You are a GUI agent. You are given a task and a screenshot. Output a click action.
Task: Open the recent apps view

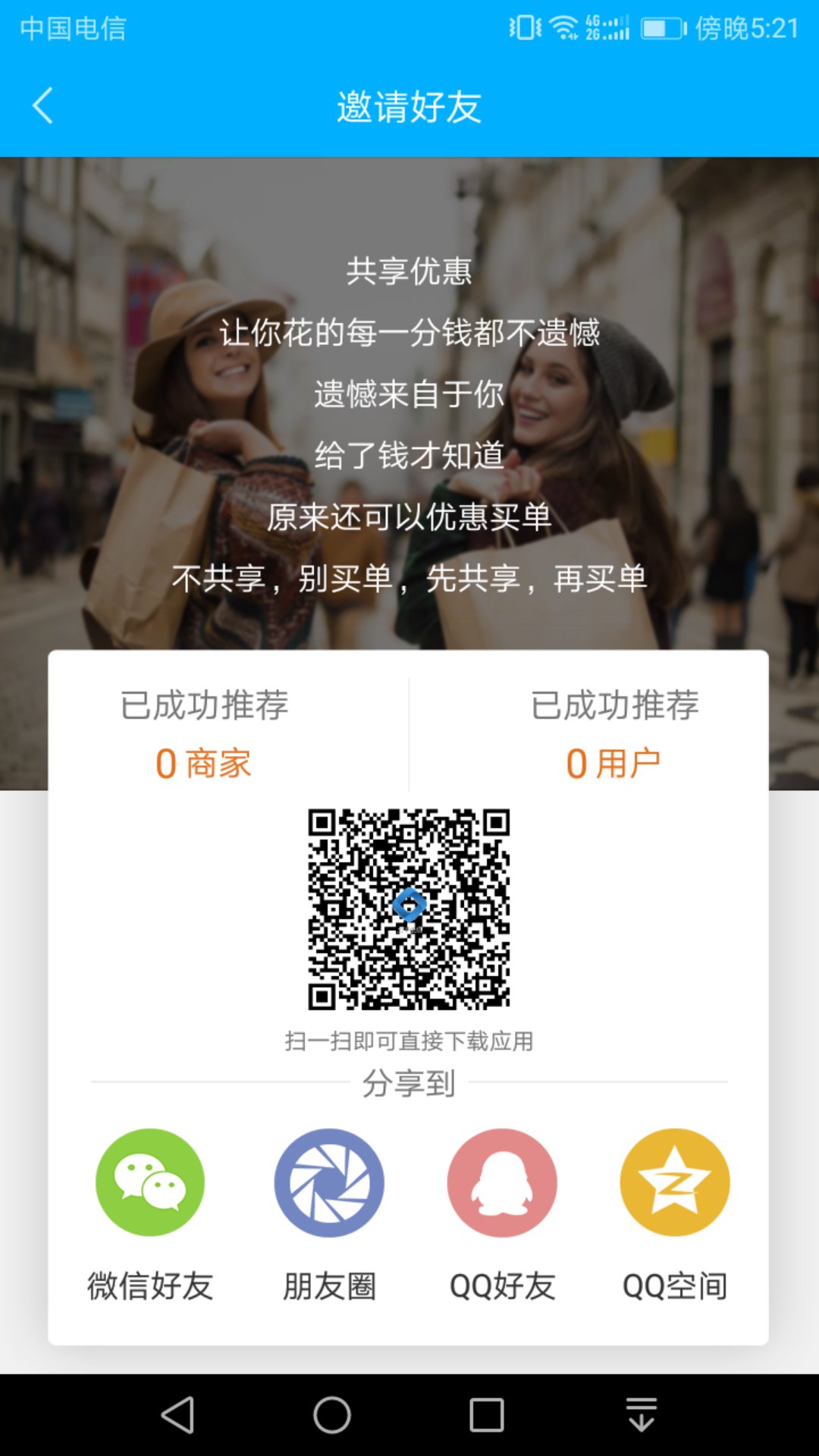coord(487,1415)
